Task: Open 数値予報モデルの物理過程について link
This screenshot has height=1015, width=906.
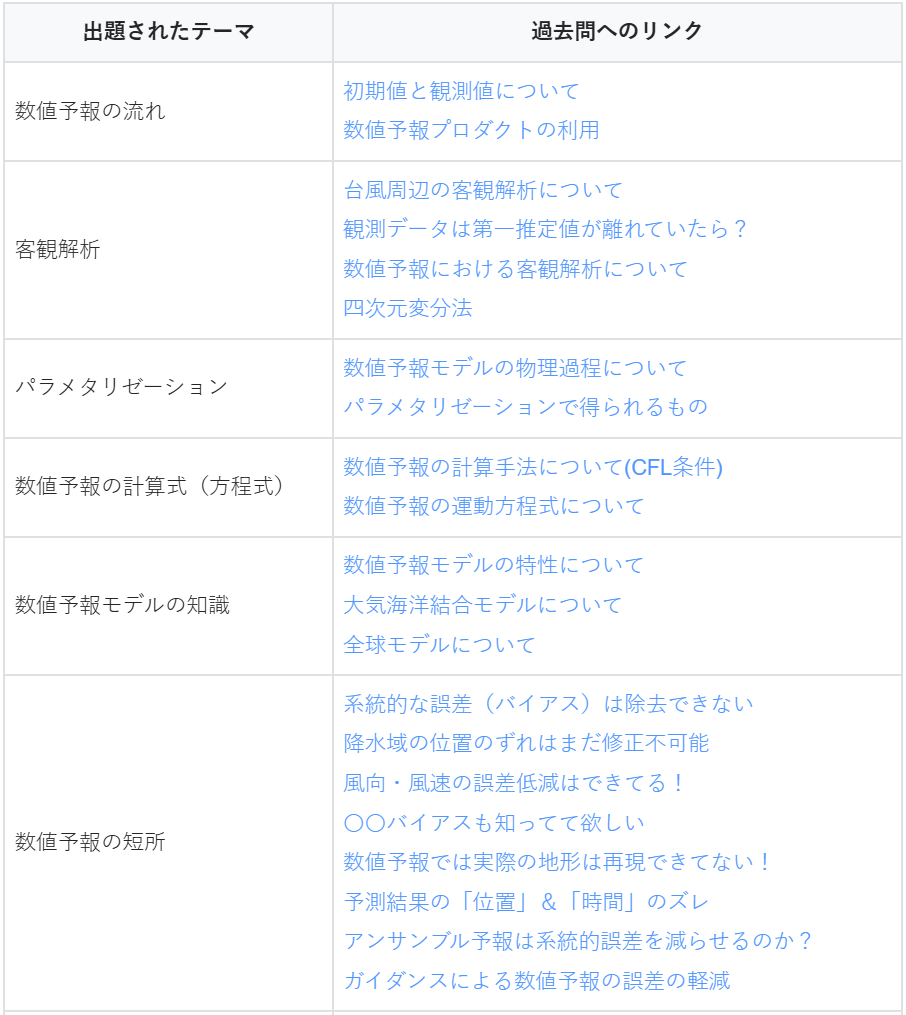Action: [516, 368]
